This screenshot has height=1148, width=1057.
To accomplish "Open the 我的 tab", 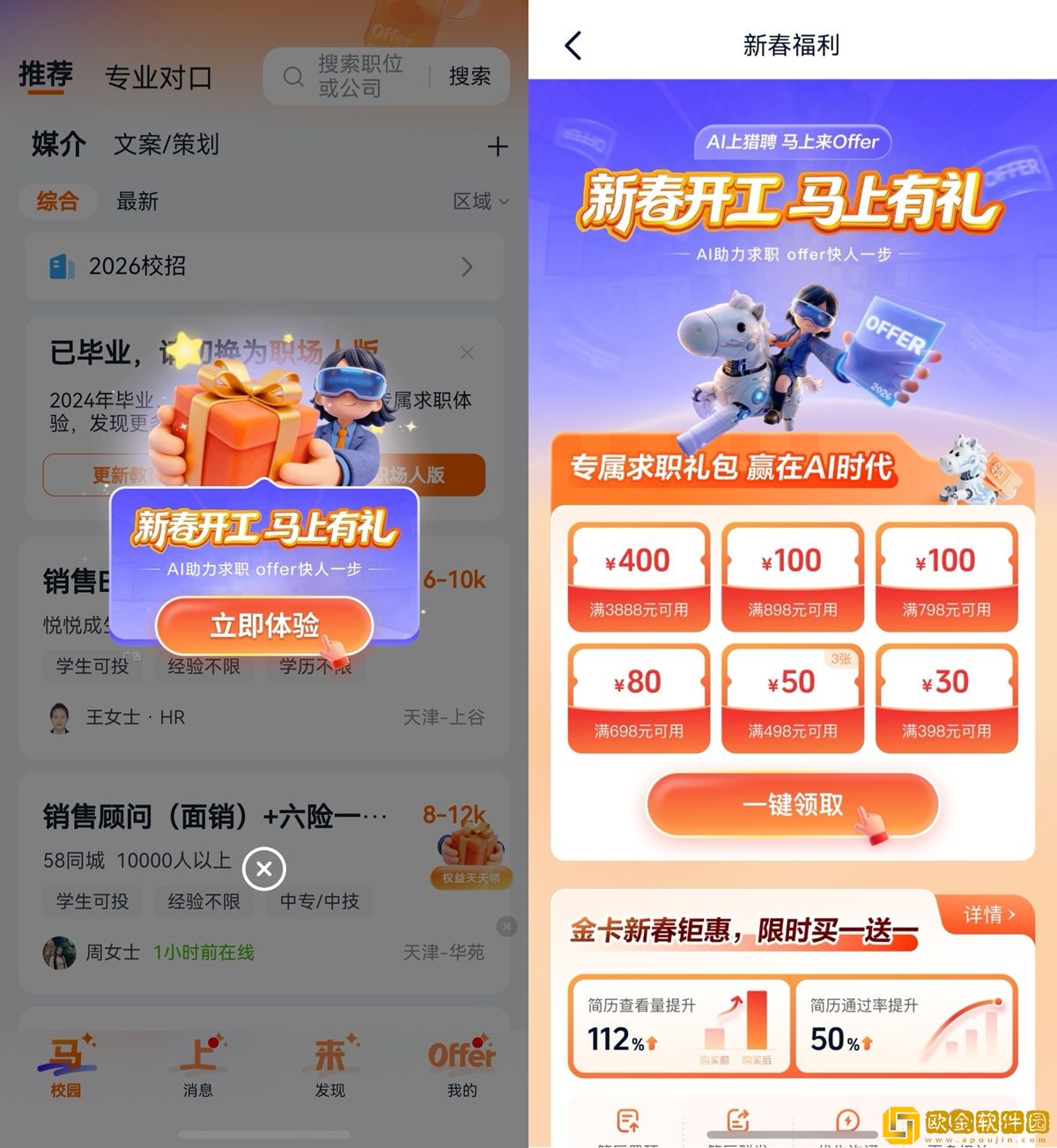I will [x=462, y=1066].
